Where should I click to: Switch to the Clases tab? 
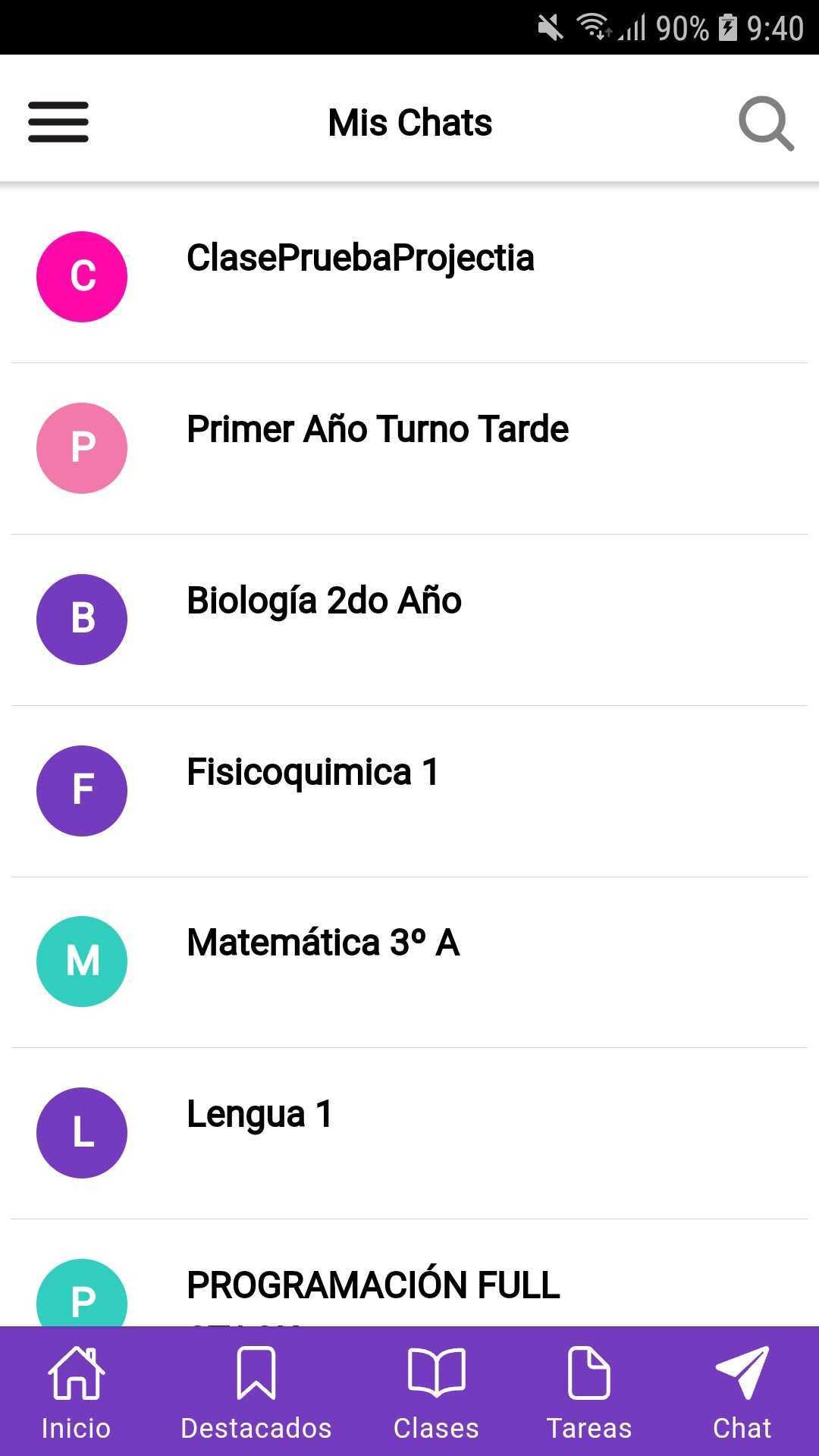point(436,1392)
